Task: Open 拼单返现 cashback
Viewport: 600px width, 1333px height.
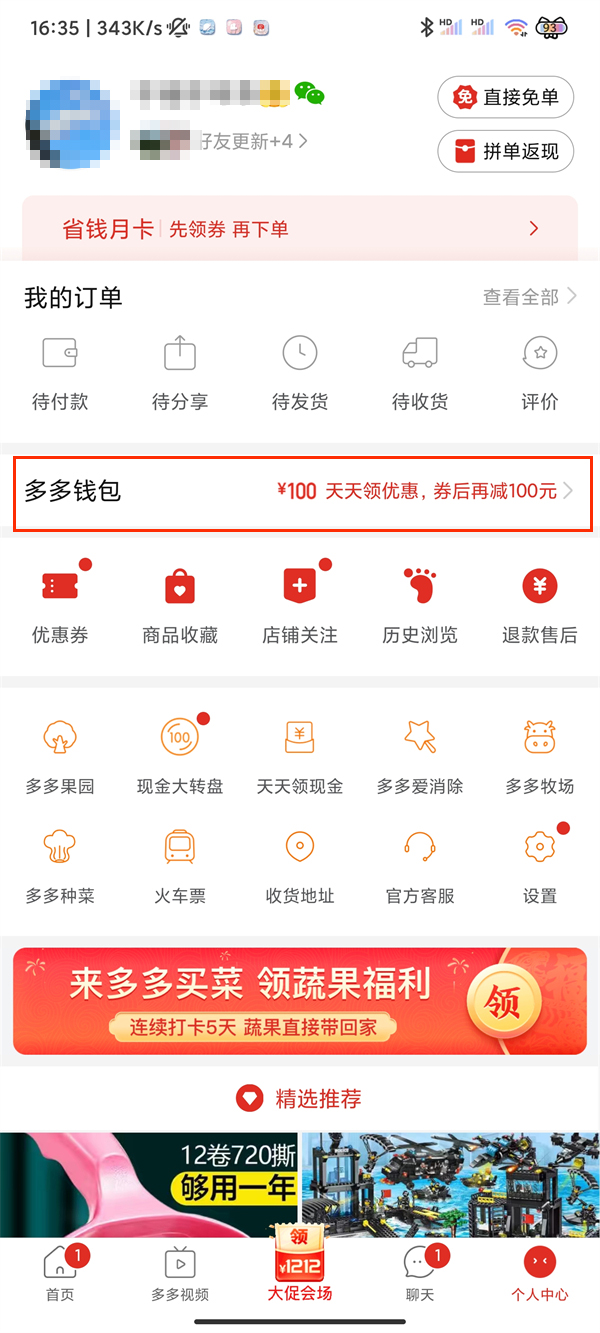Action: point(505,152)
